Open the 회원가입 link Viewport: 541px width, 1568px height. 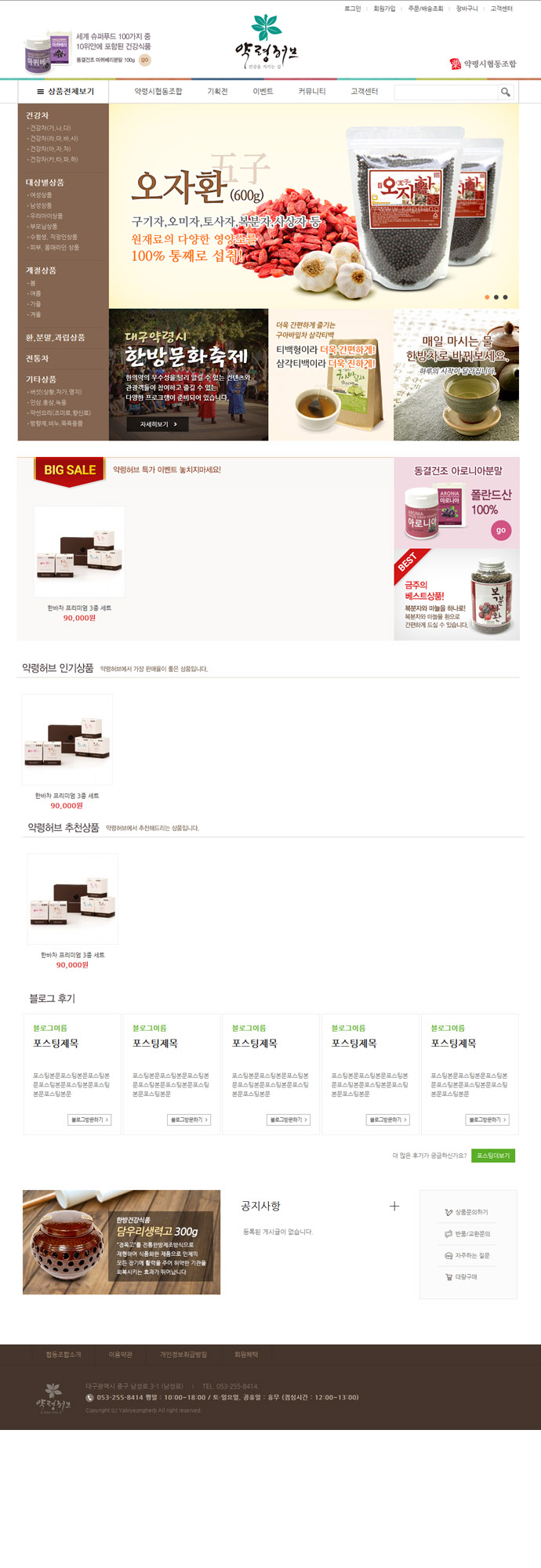pos(384,9)
